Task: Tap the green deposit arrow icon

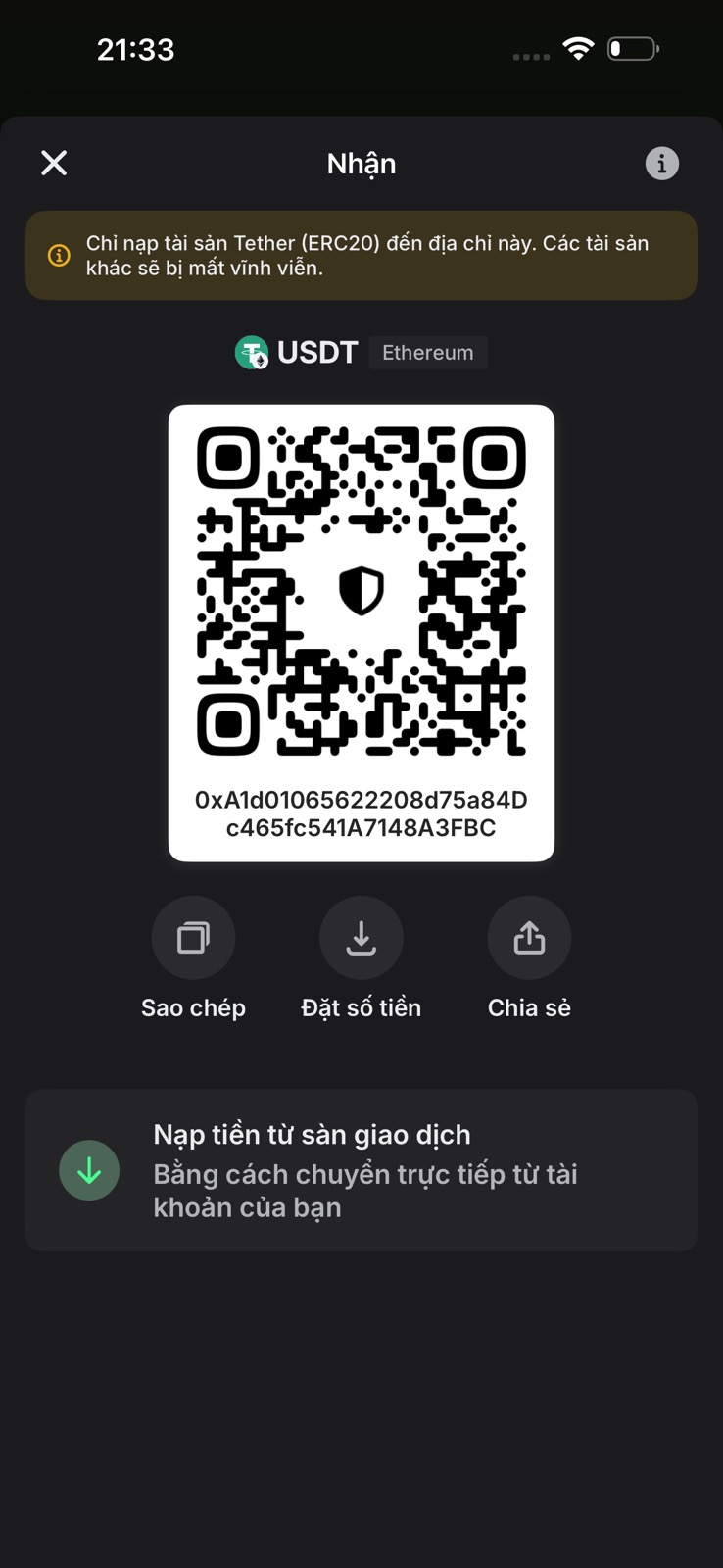Action: (89, 1170)
